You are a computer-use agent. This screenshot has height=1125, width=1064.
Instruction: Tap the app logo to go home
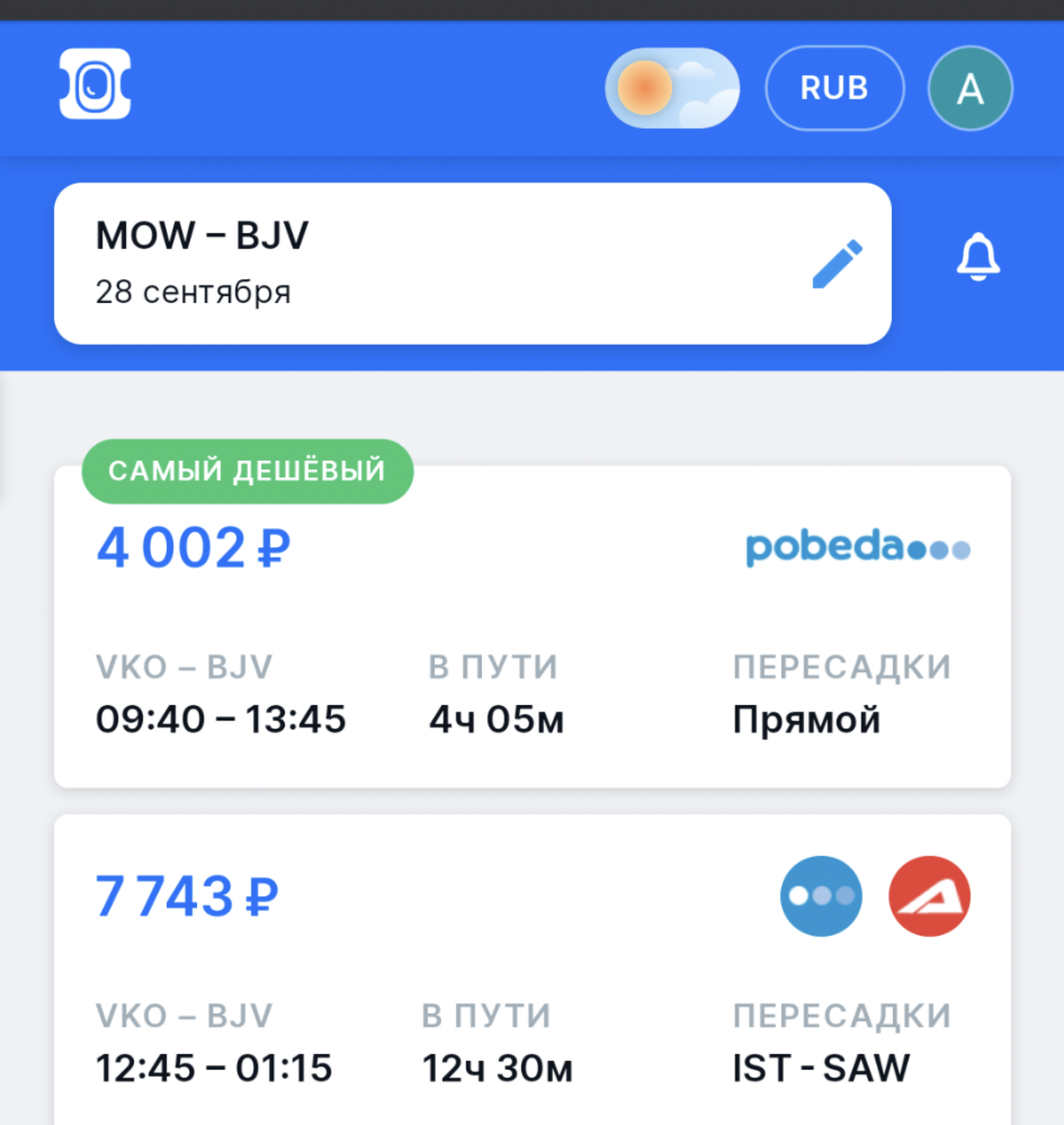[x=94, y=84]
